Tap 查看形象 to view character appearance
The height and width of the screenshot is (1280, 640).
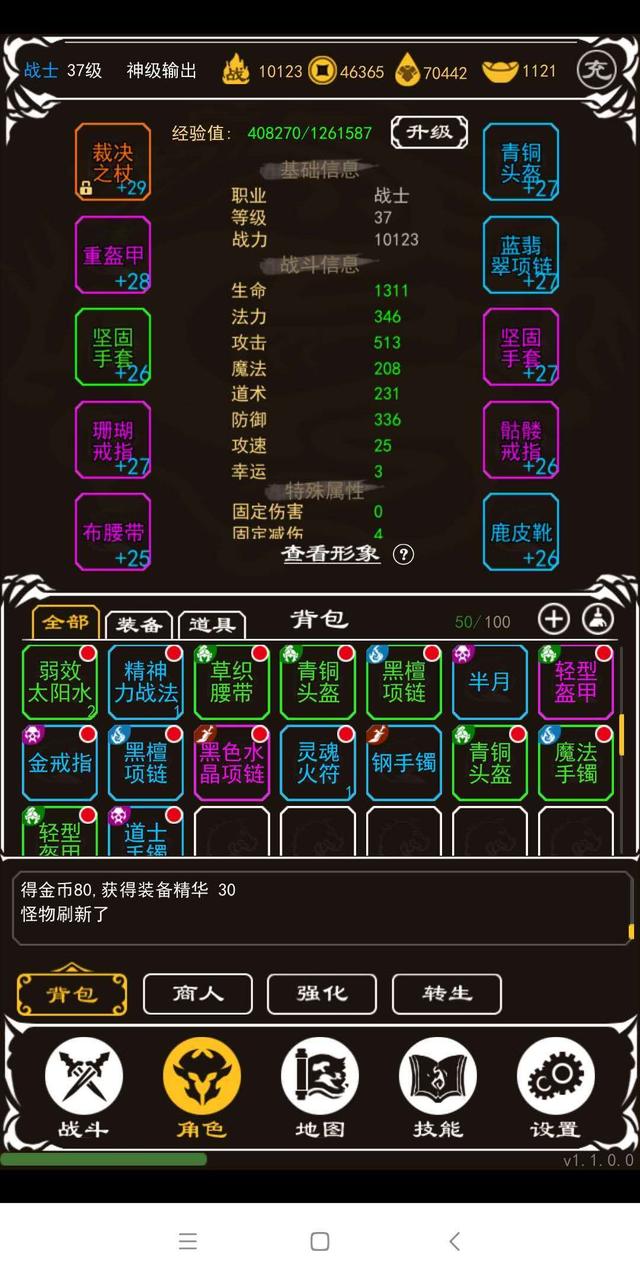332,553
